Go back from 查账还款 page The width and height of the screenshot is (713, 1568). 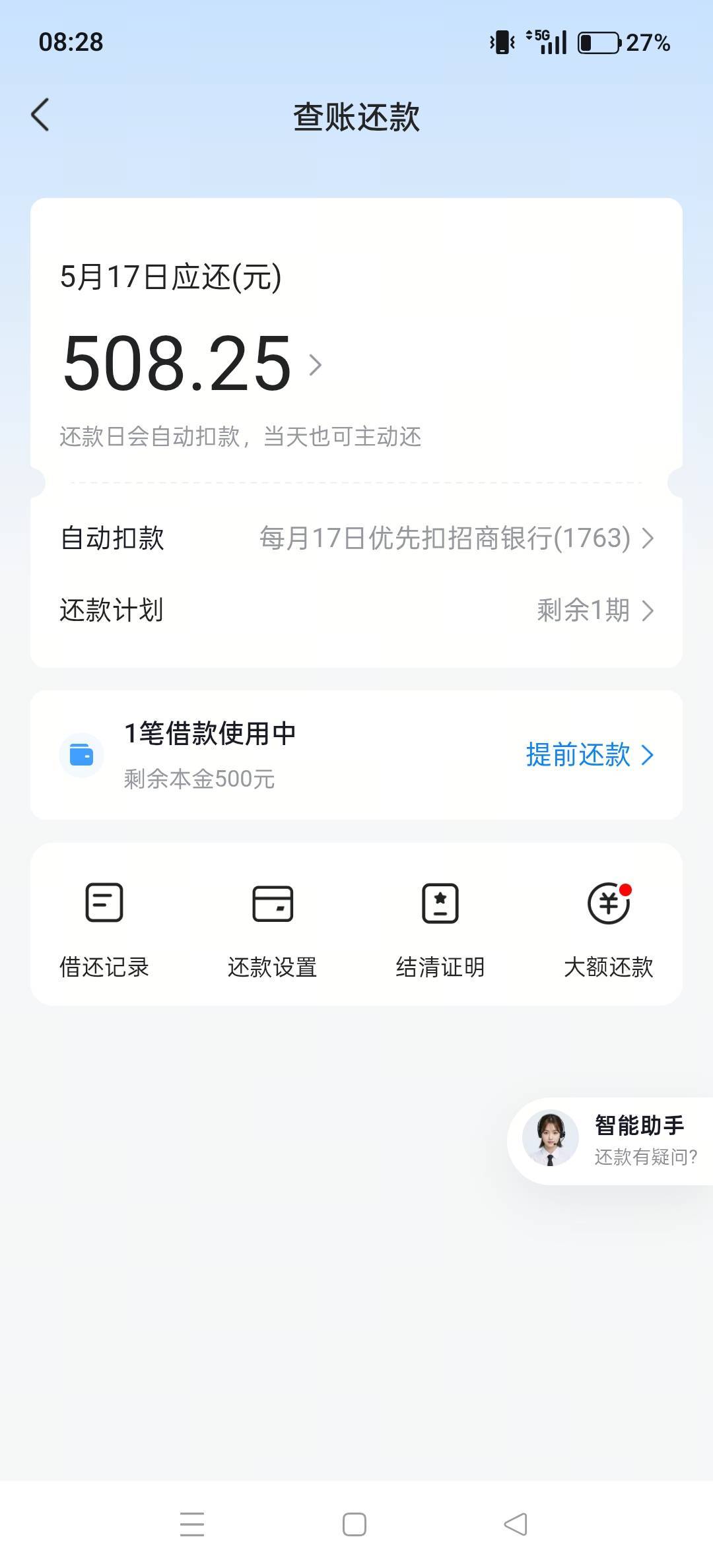click(x=41, y=115)
